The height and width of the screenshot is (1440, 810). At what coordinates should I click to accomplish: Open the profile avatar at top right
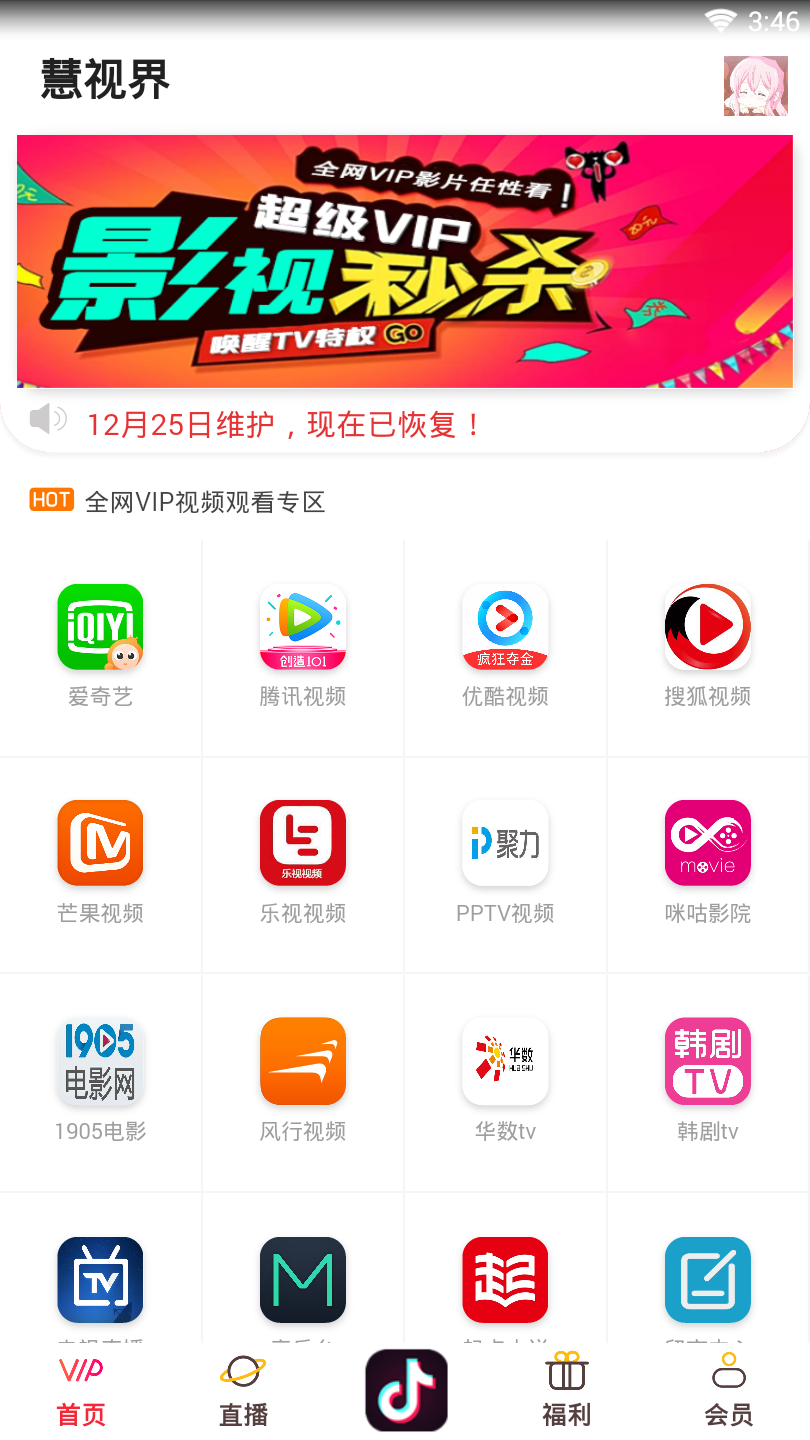click(755, 86)
